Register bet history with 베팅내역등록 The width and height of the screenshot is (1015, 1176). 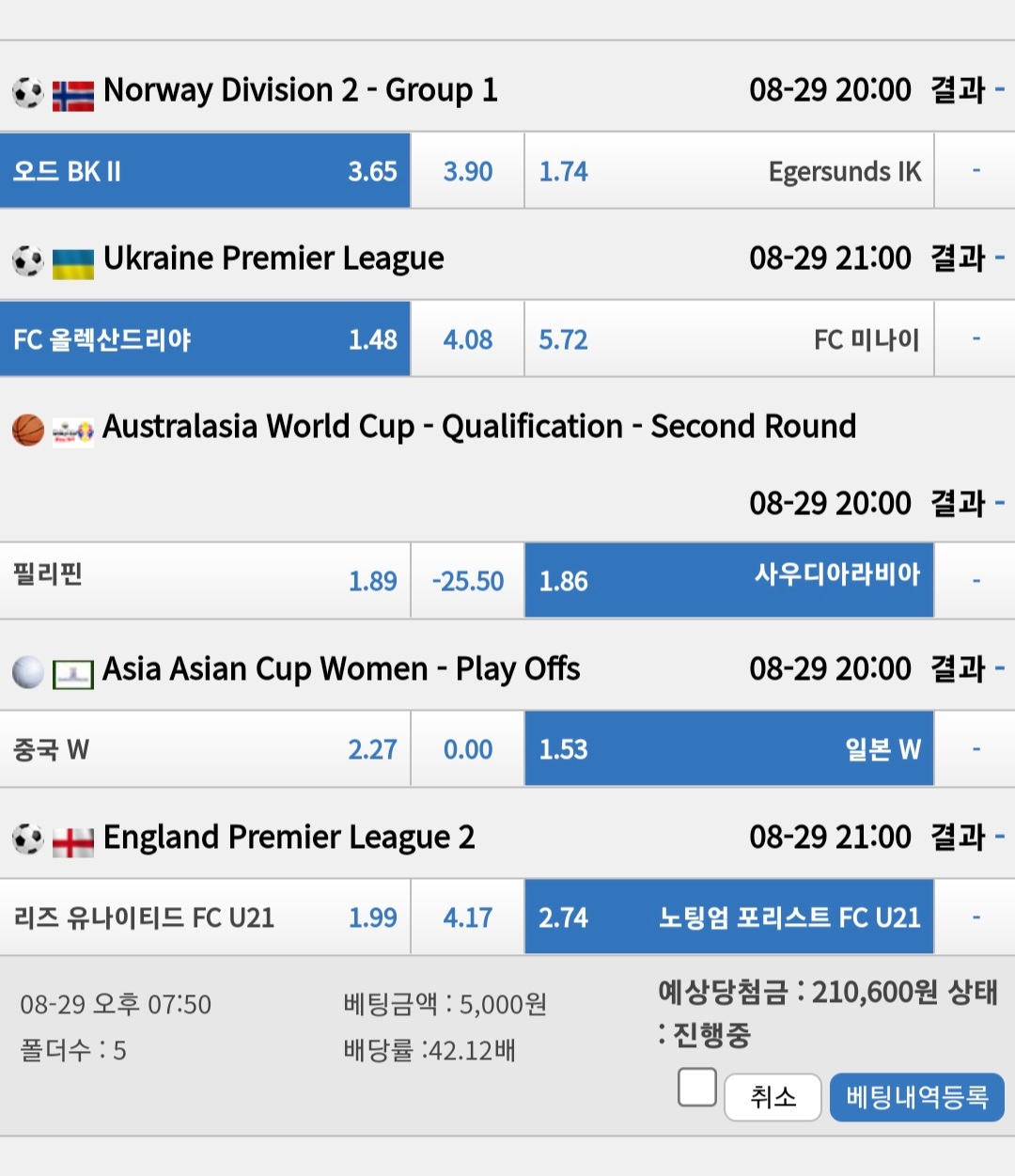[917, 1097]
